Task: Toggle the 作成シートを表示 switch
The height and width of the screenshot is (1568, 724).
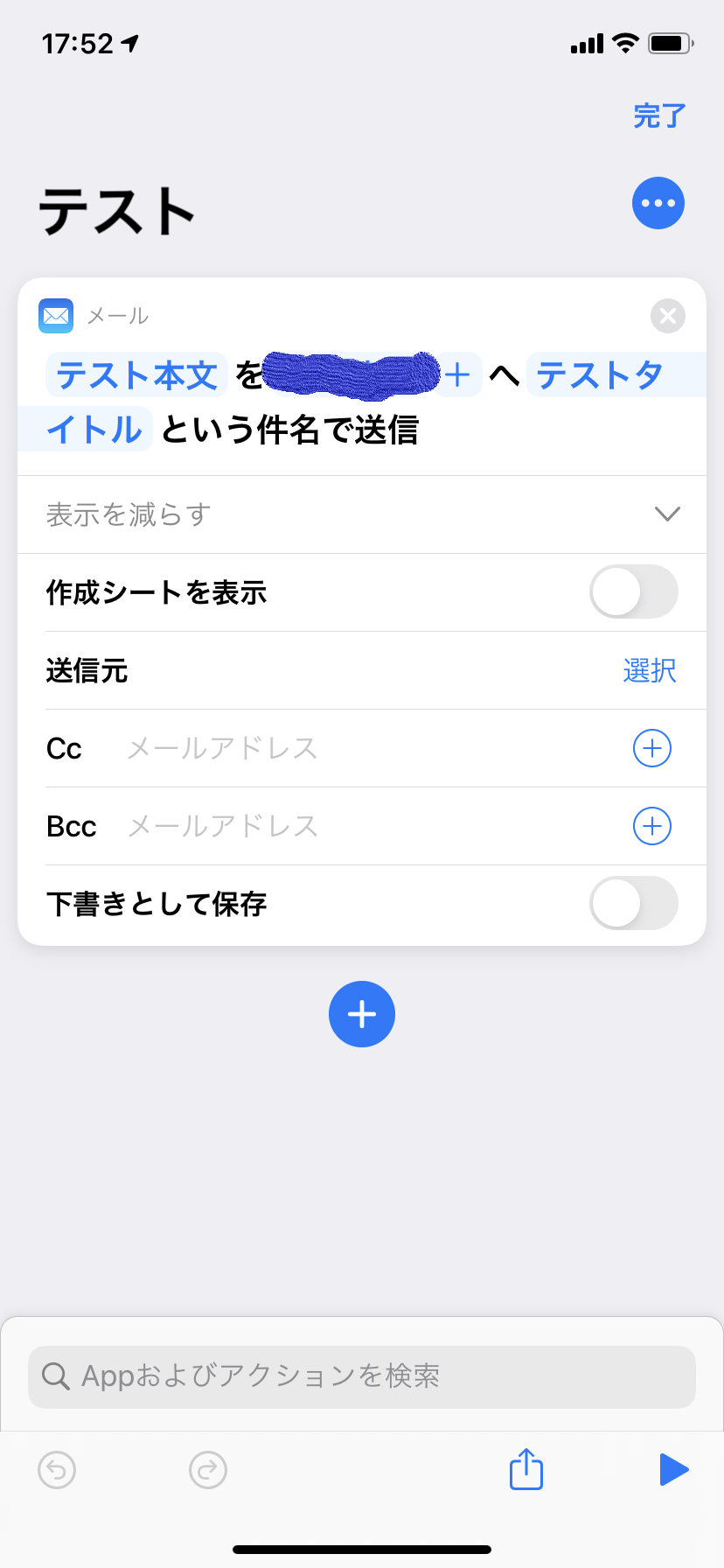Action: coord(633,592)
